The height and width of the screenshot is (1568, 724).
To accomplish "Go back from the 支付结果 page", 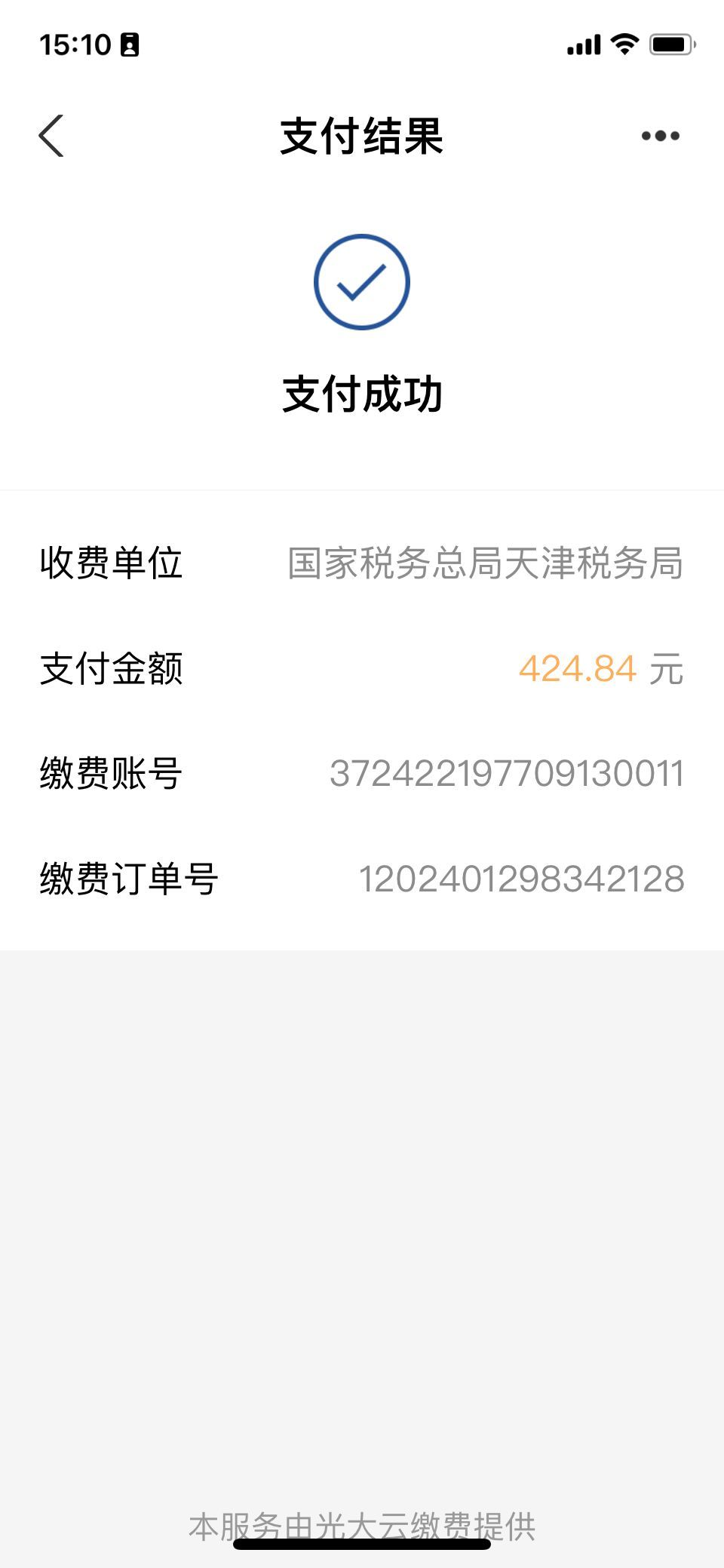I will point(51,136).
